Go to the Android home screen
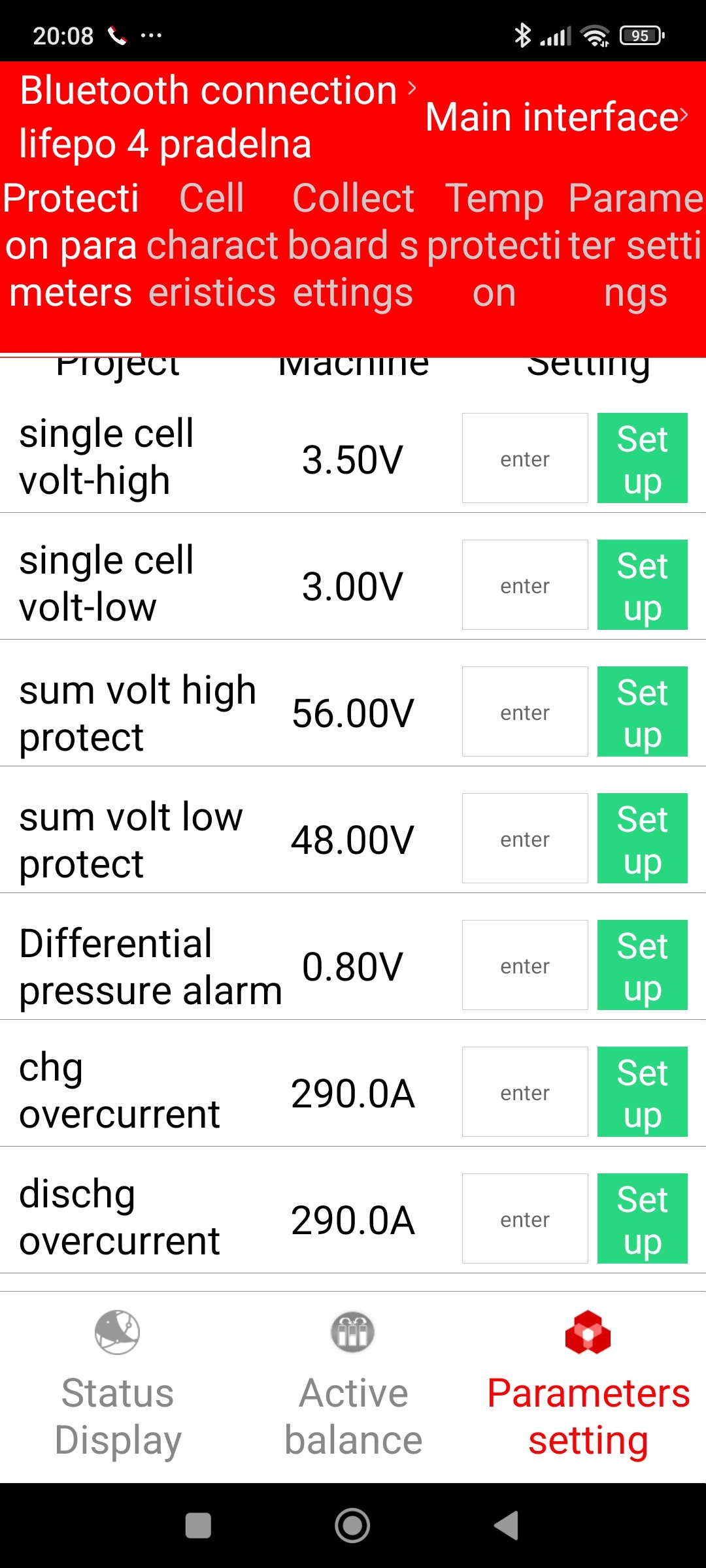 pyautogui.click(x=352, y=1526)
